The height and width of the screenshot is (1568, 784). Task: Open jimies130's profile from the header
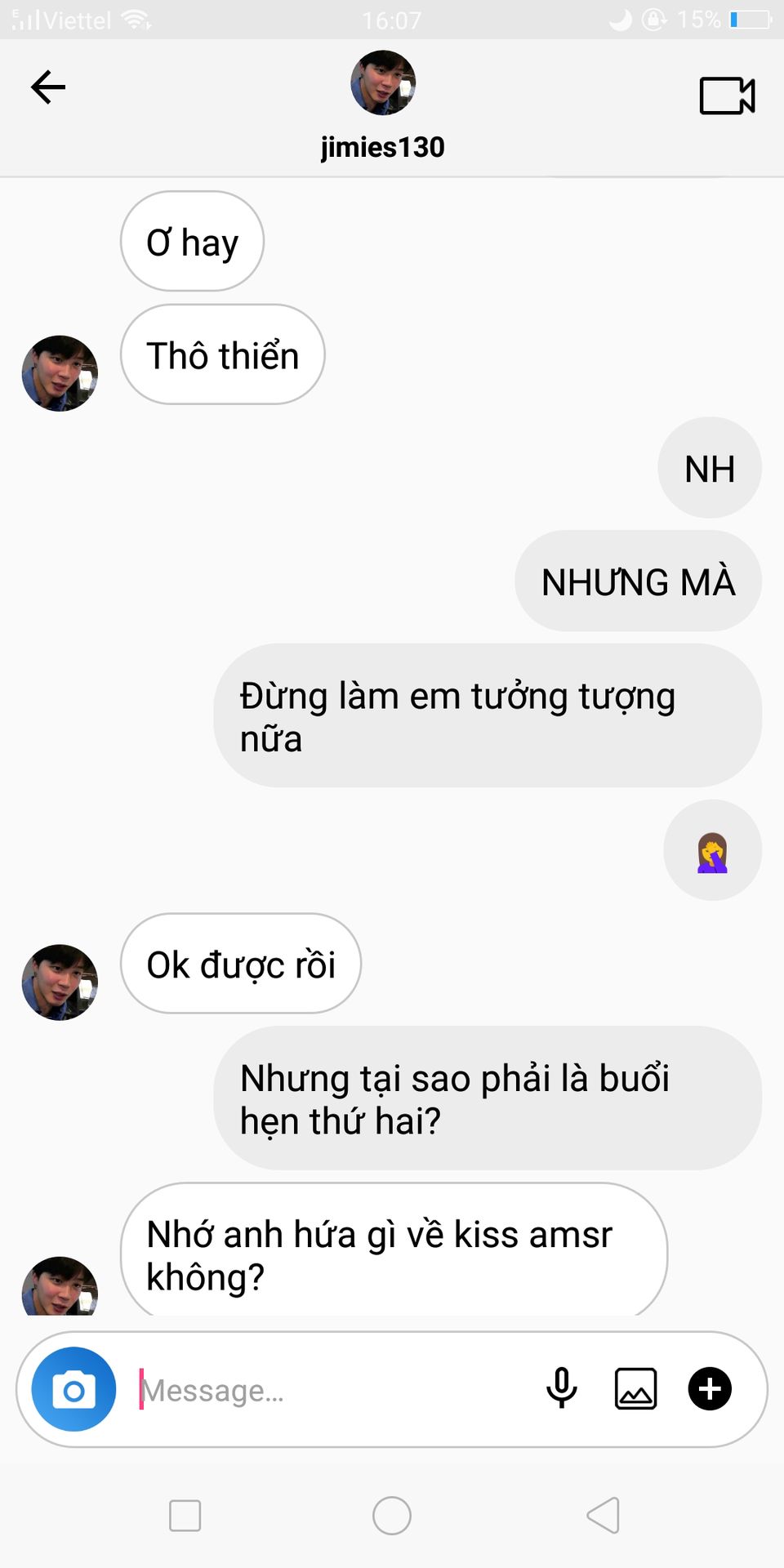[382, 83]
